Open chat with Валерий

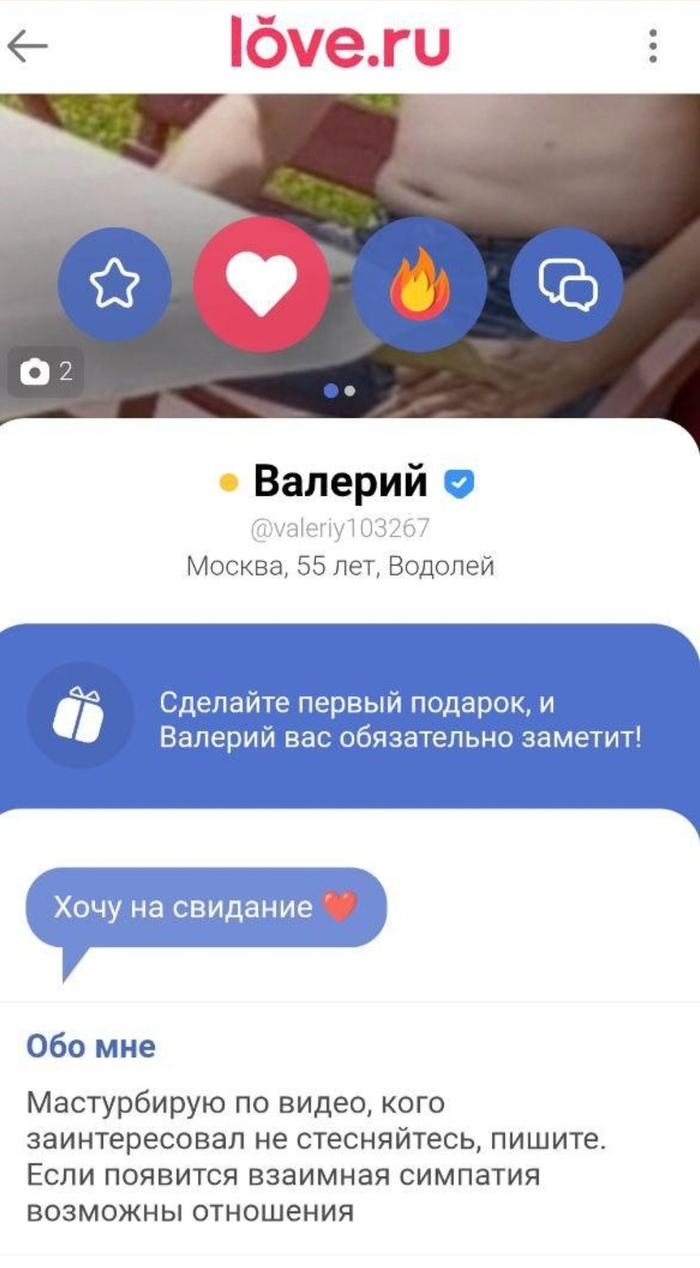click(566, 286)
